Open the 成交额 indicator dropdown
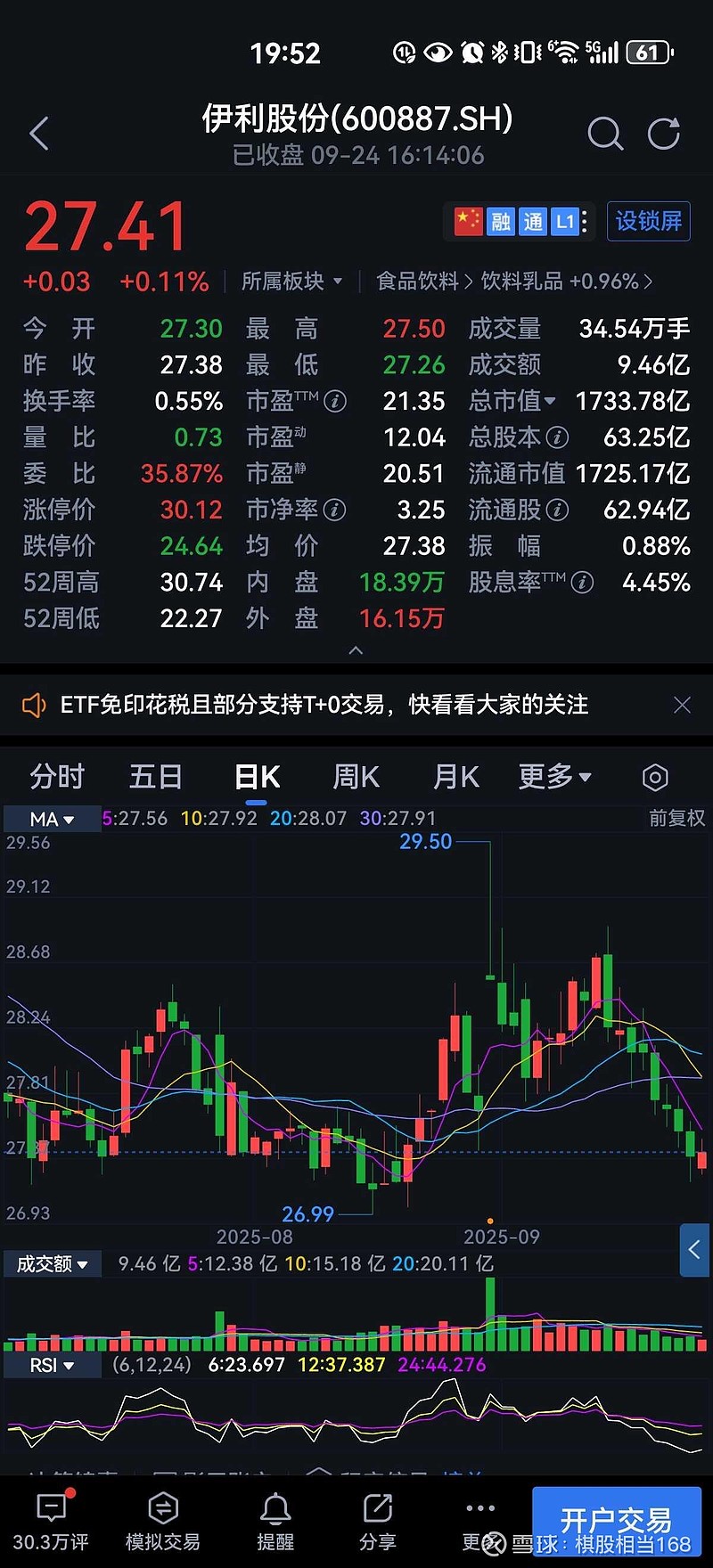This screenshot has height=1568, width=713. (53, 1263)
